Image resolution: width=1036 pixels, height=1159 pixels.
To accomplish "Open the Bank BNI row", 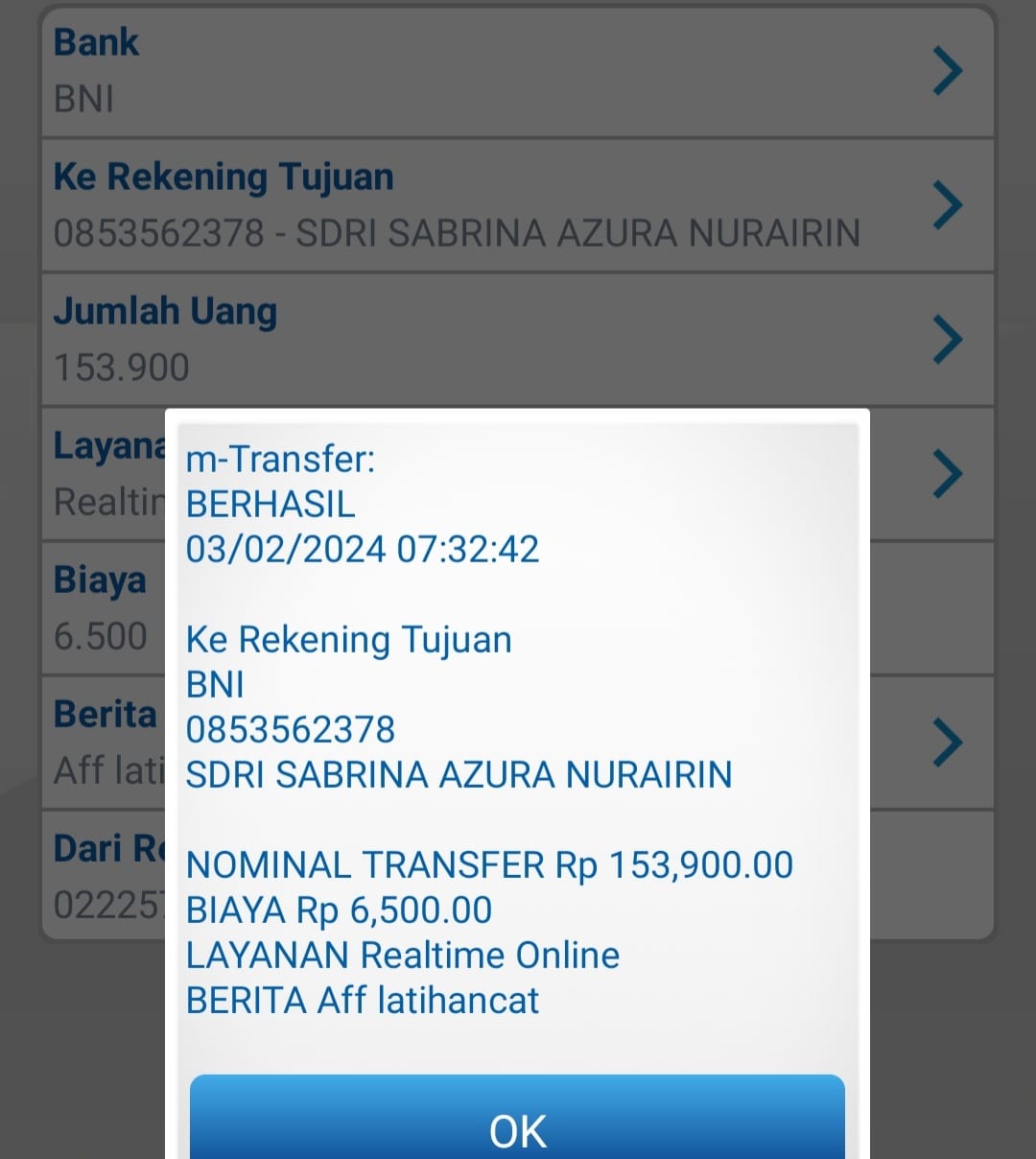I will coord(517,71).
